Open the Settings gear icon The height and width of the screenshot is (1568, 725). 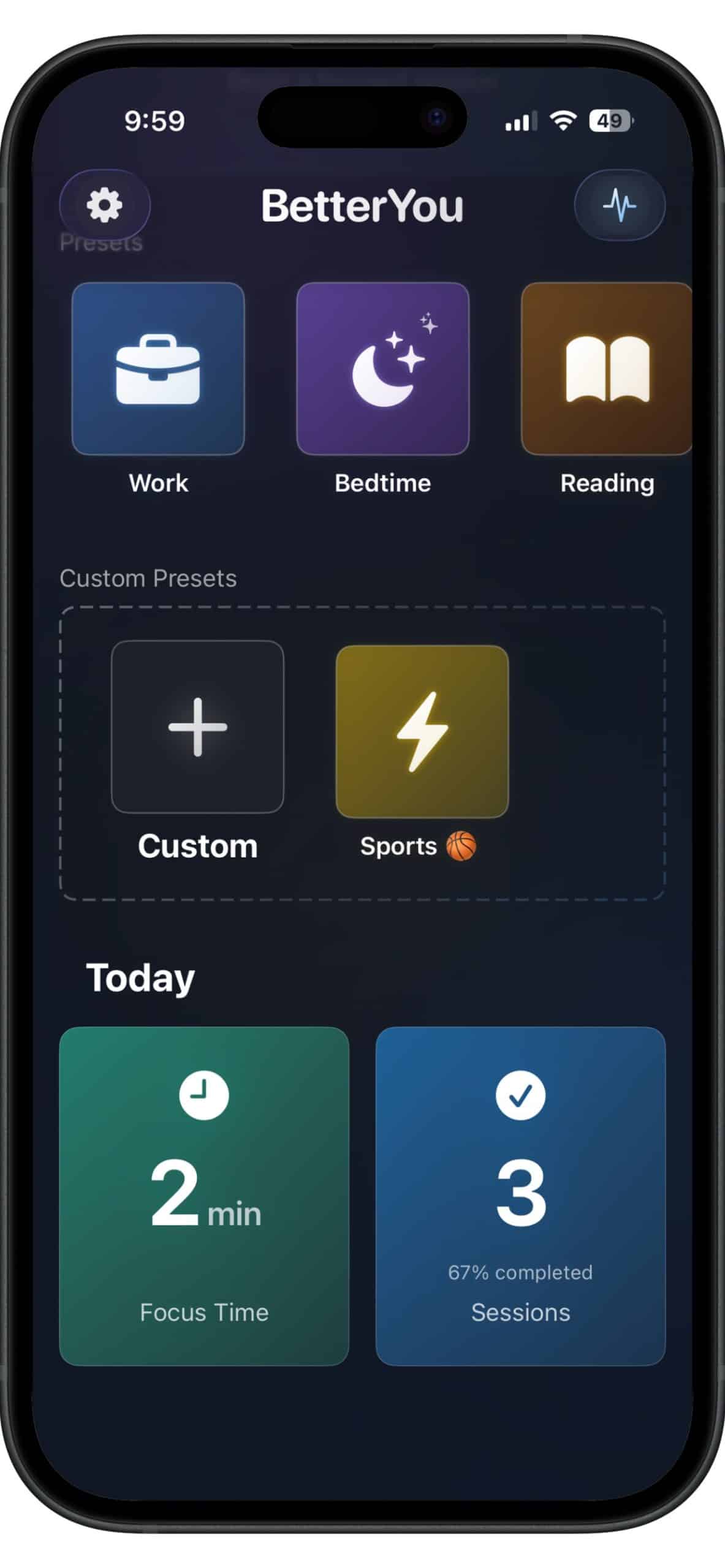click(104, 205)
